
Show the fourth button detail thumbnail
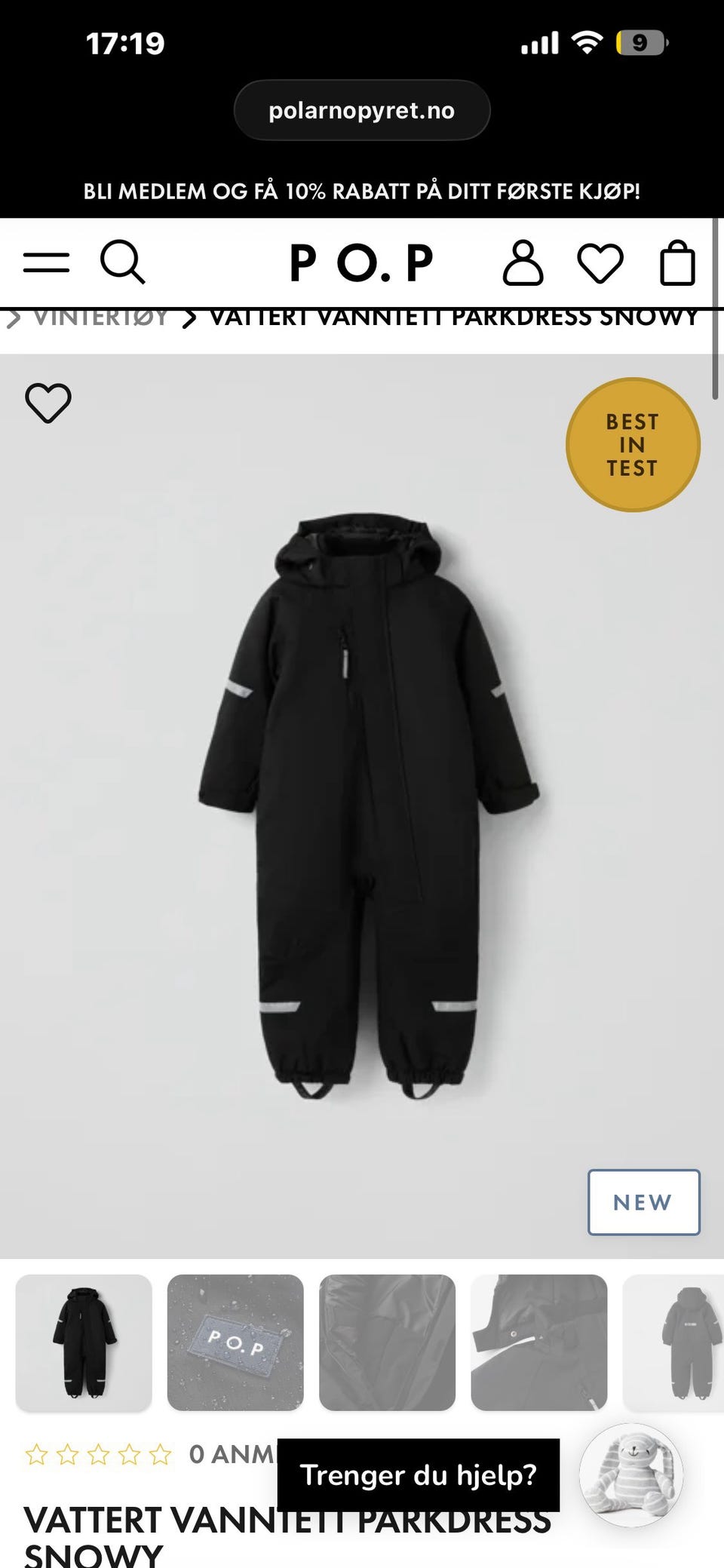(x=539, y=1342)
